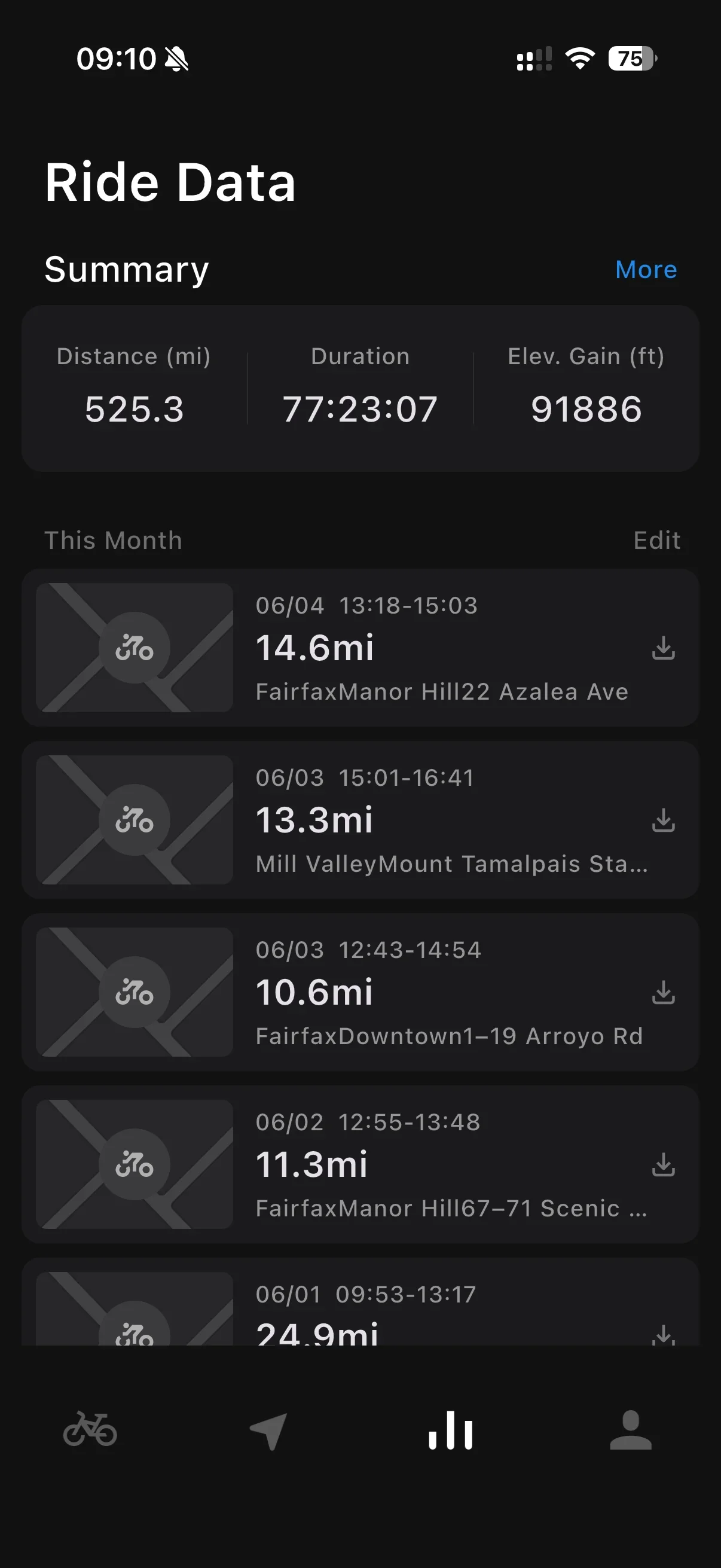Screen dimensions: 721x1568
Task: Go to the profile tab
Action: (630, 1429)
